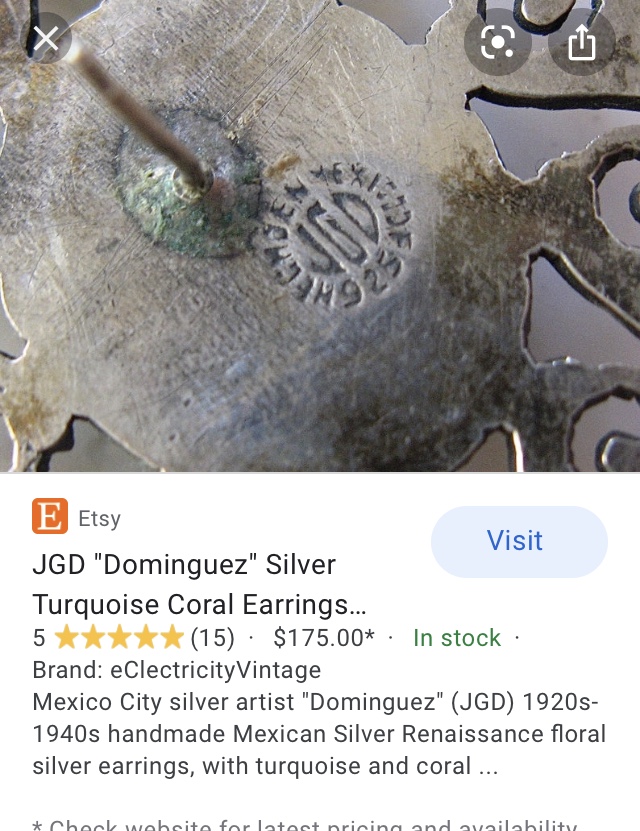Close the image viewer
Screen dimensions: 640x831
tap(46, 40)
